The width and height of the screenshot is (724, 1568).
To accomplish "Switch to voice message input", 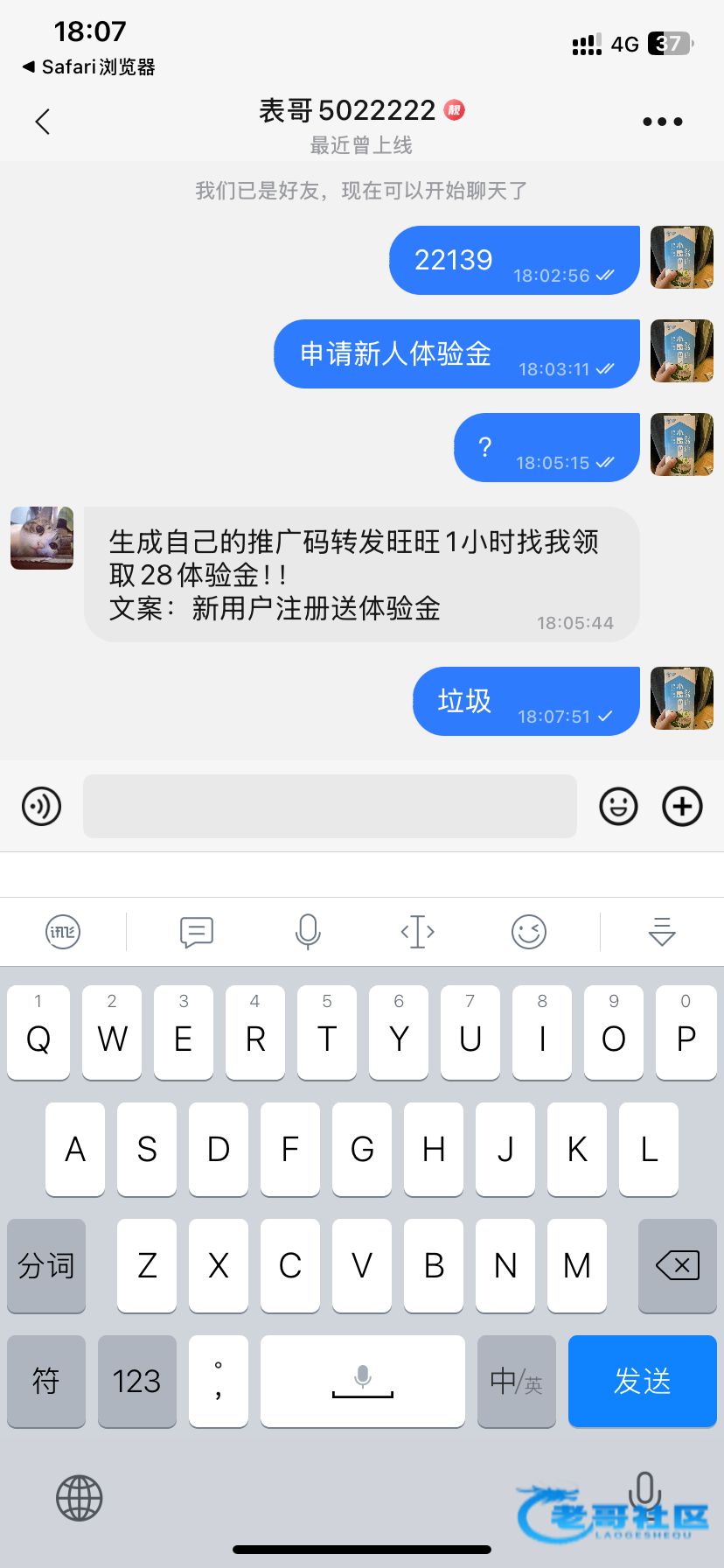I will coord(41,807).
